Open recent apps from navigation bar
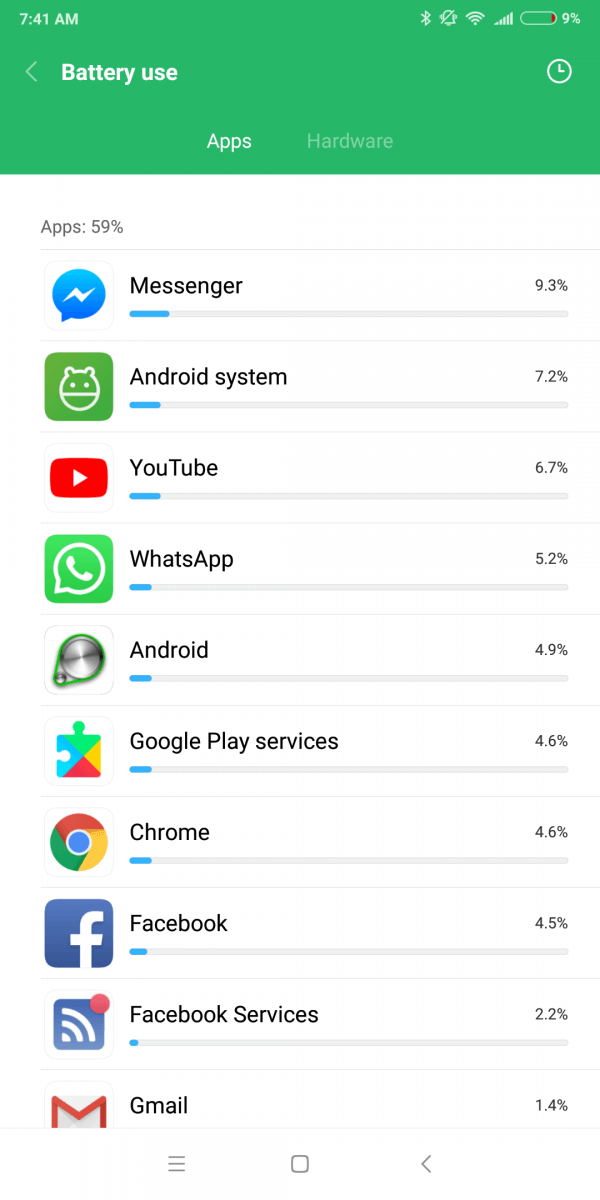Viewport: 600px width, 1200px height. 177,1163
